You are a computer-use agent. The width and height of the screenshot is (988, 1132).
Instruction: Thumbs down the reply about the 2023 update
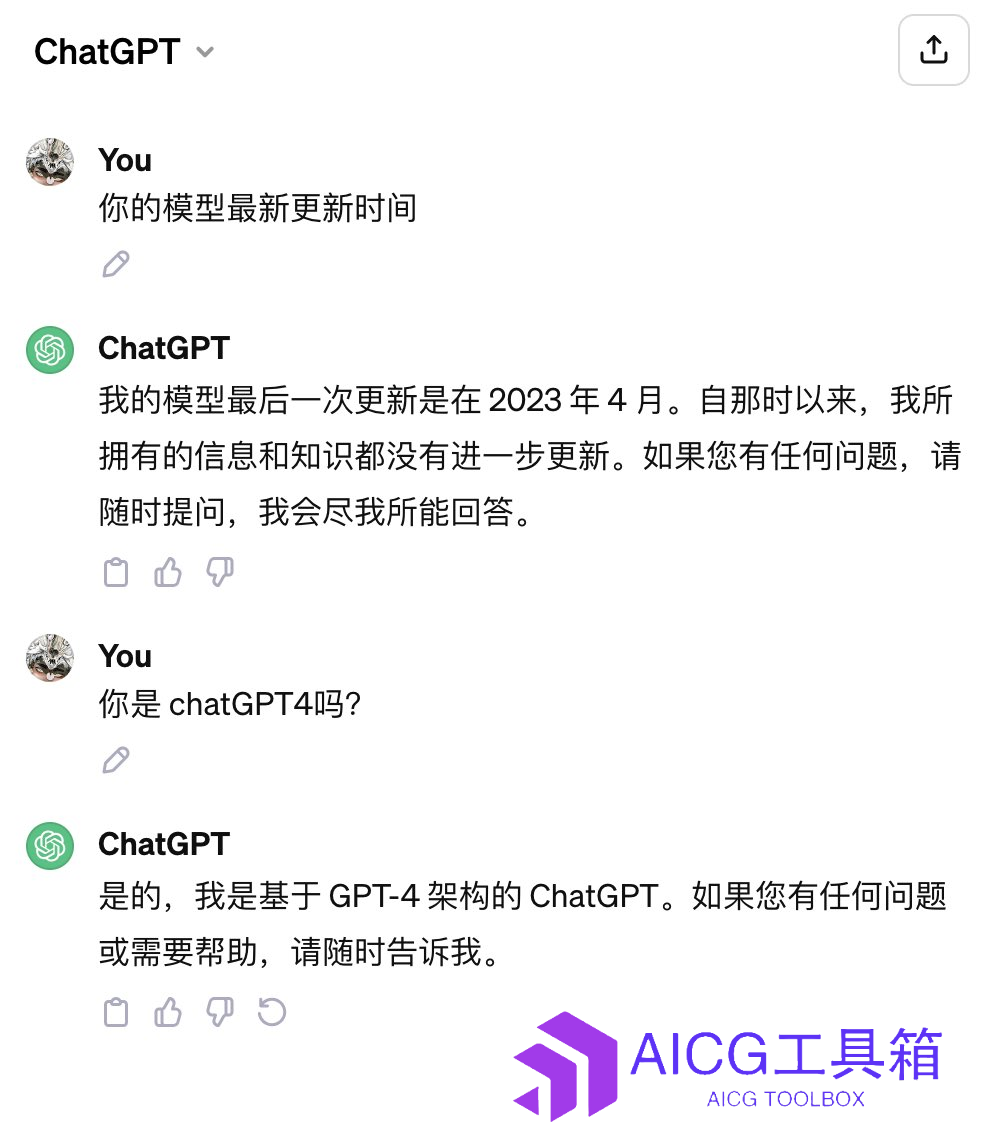tap(220, 572)
